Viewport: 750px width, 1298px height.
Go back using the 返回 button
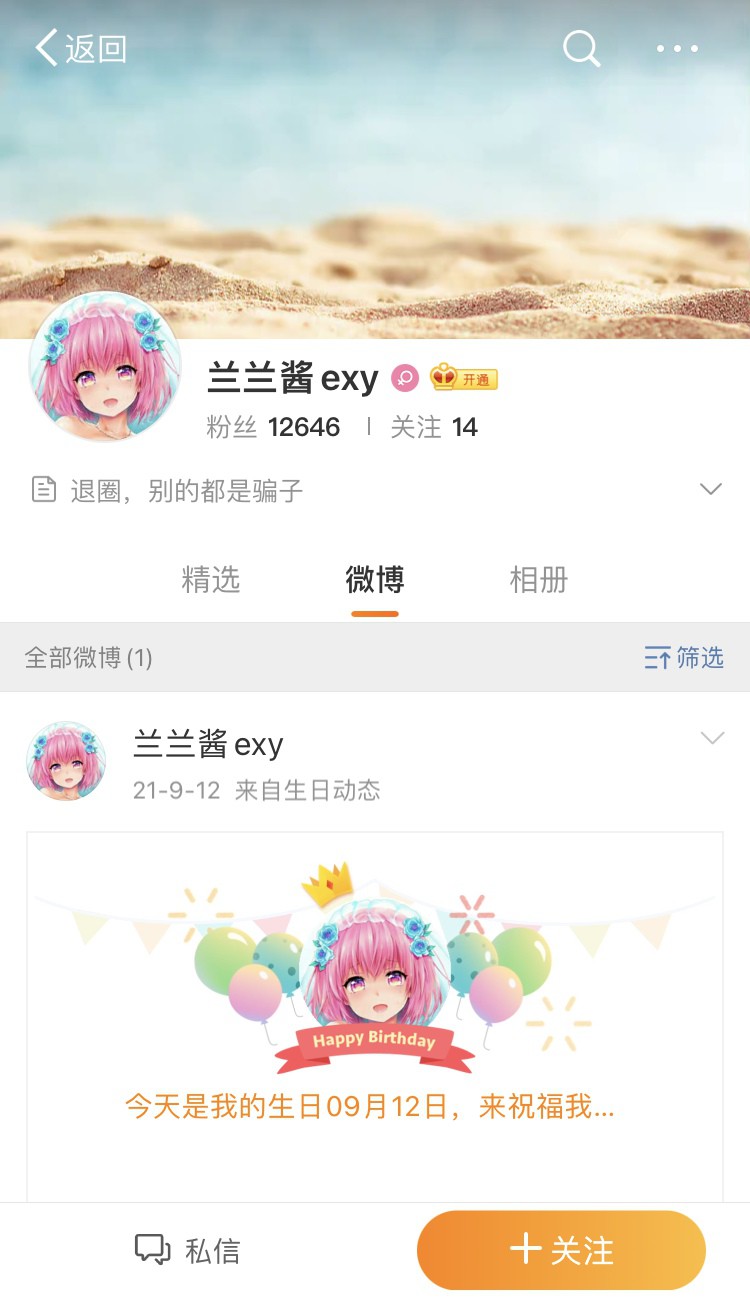[80, 48]
